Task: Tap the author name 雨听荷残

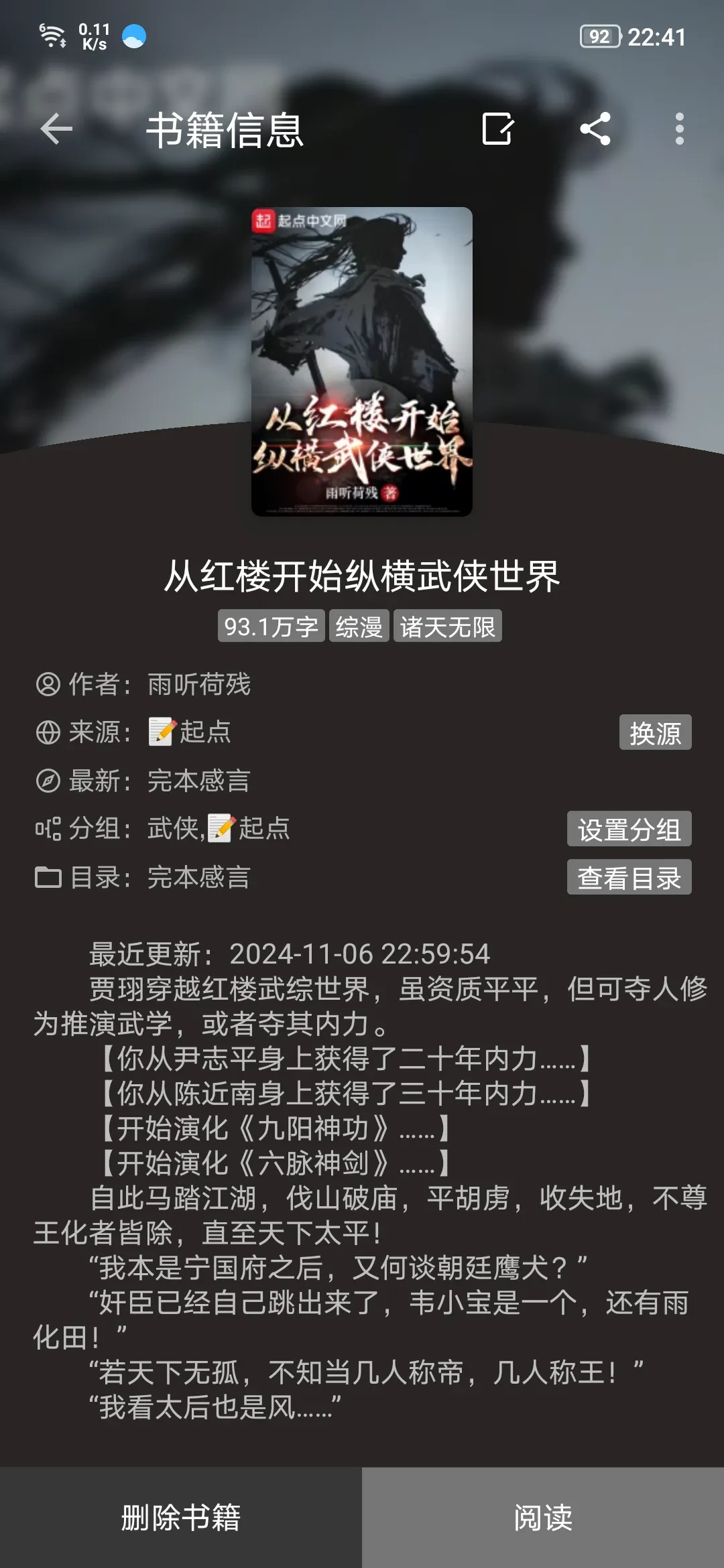Action: coord(199,684)
